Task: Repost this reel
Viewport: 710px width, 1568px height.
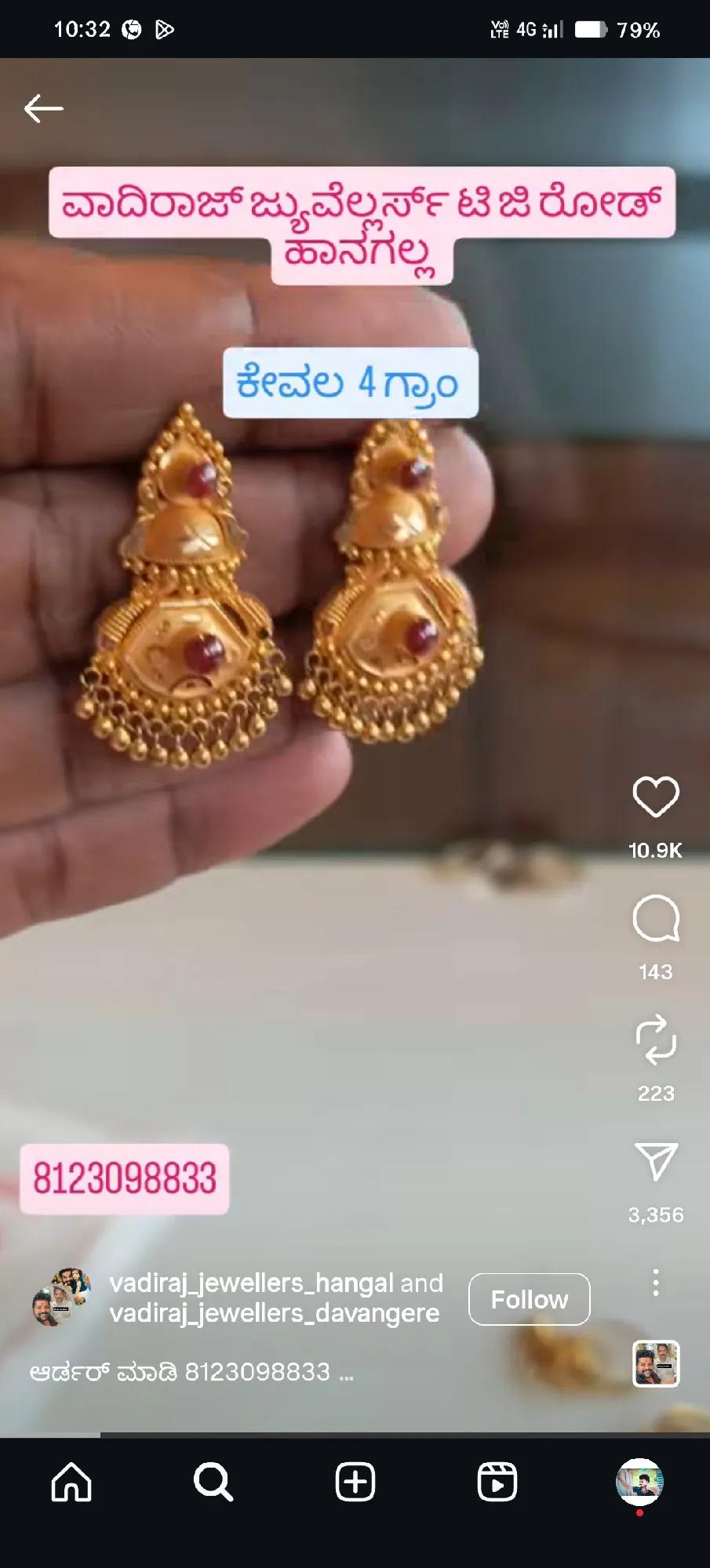Action: click(656, 1040)
